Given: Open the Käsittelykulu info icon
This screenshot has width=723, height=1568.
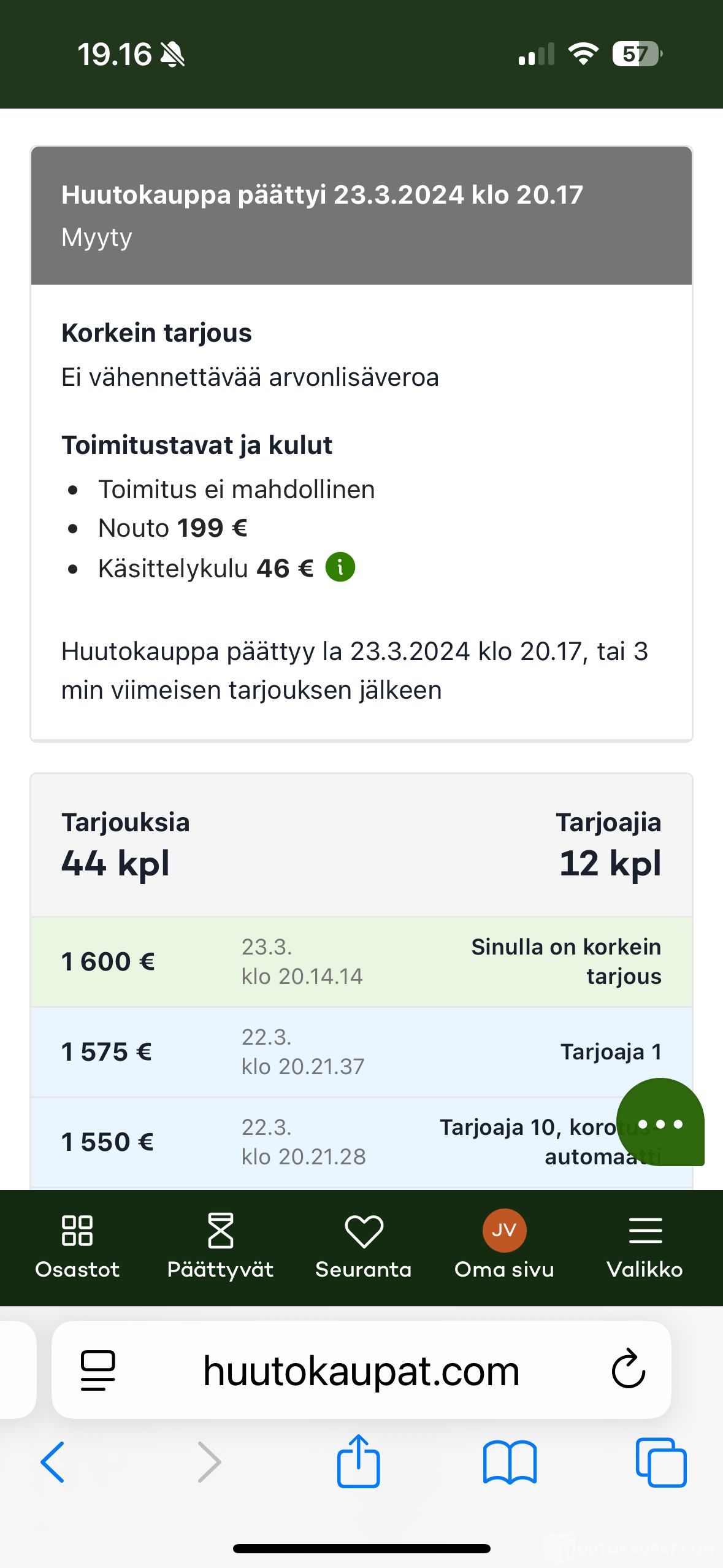Looking at the screenshot, I should coord(340,567).
